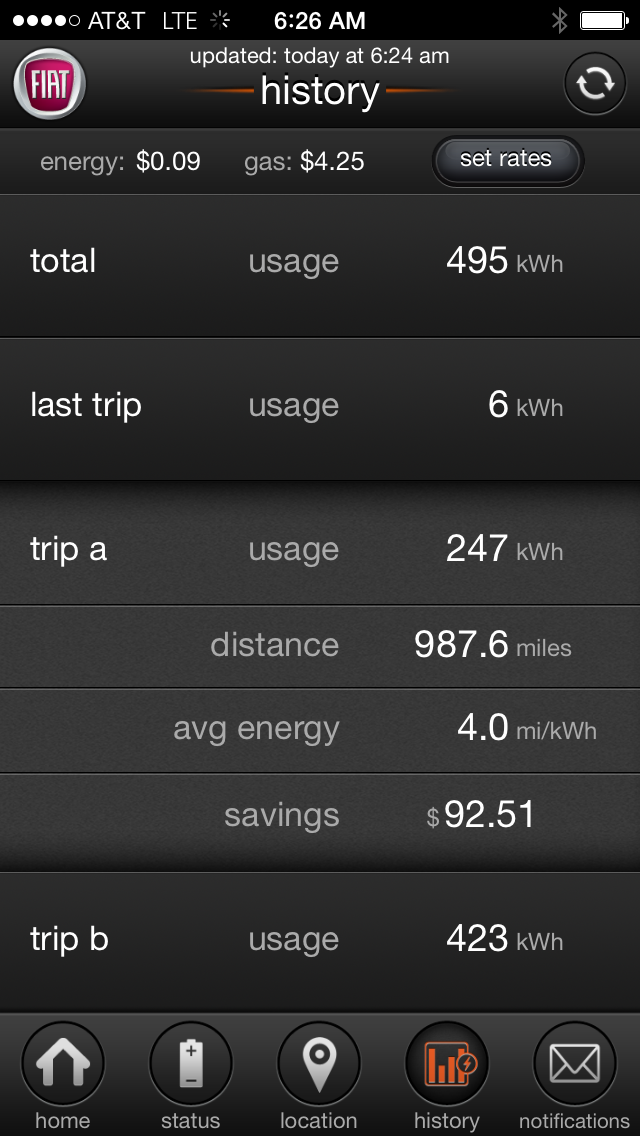Image resolution: width=640 pixels, height=1136 pixels.
Task: Open the notifications tab
Action: coord(574,1075)
